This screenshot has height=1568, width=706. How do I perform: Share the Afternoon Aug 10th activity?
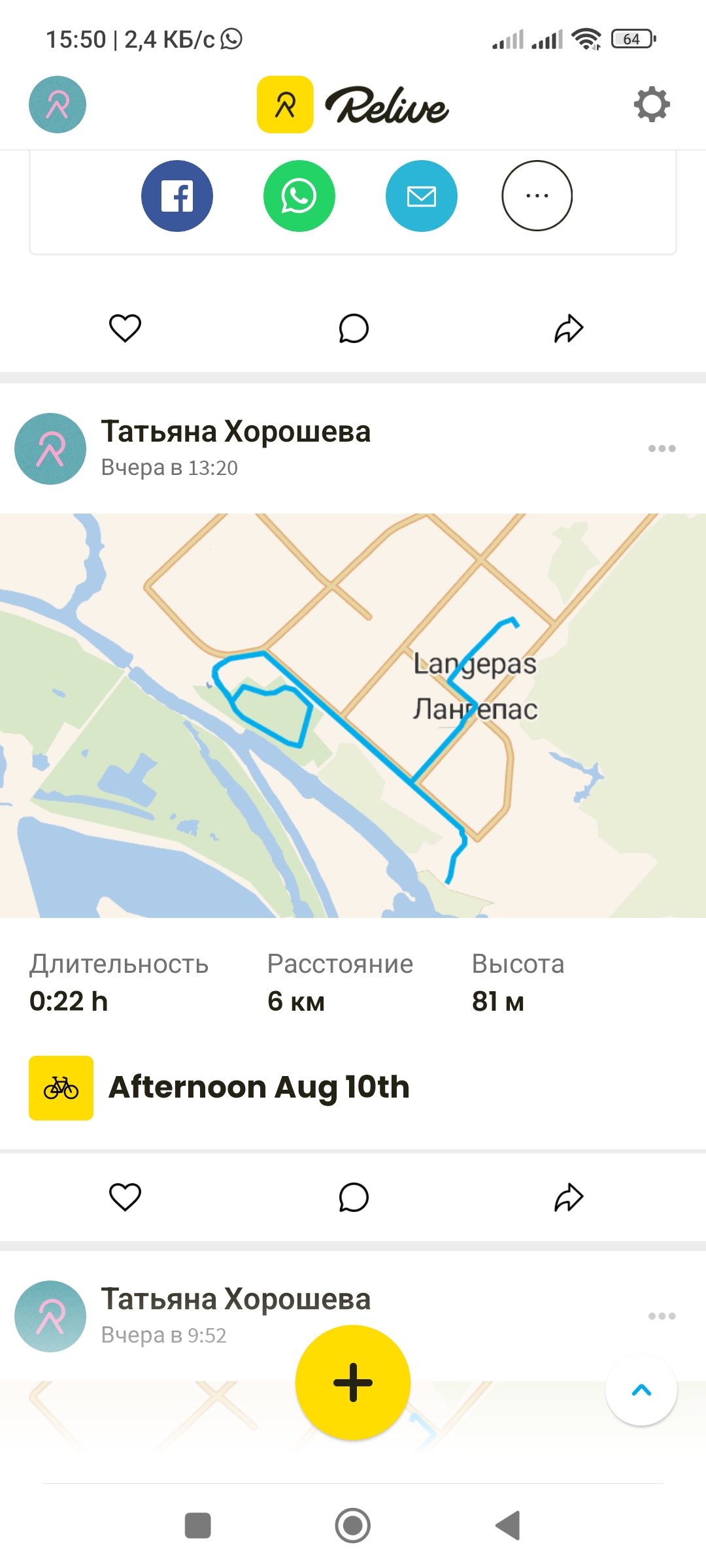pyautogui.click(x=569, y=1197)
